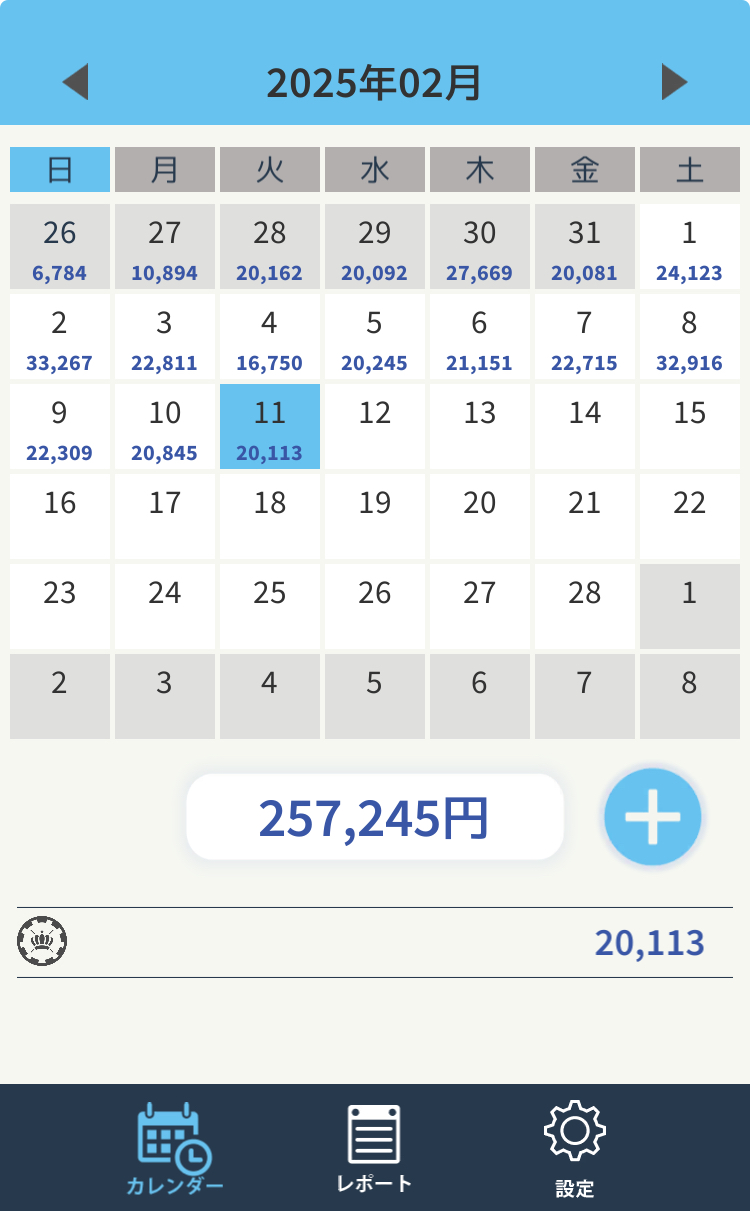Screen dimensions: 750x1211
Task: Tap February 23 in the calendar
Action: (x=60, y=606)
